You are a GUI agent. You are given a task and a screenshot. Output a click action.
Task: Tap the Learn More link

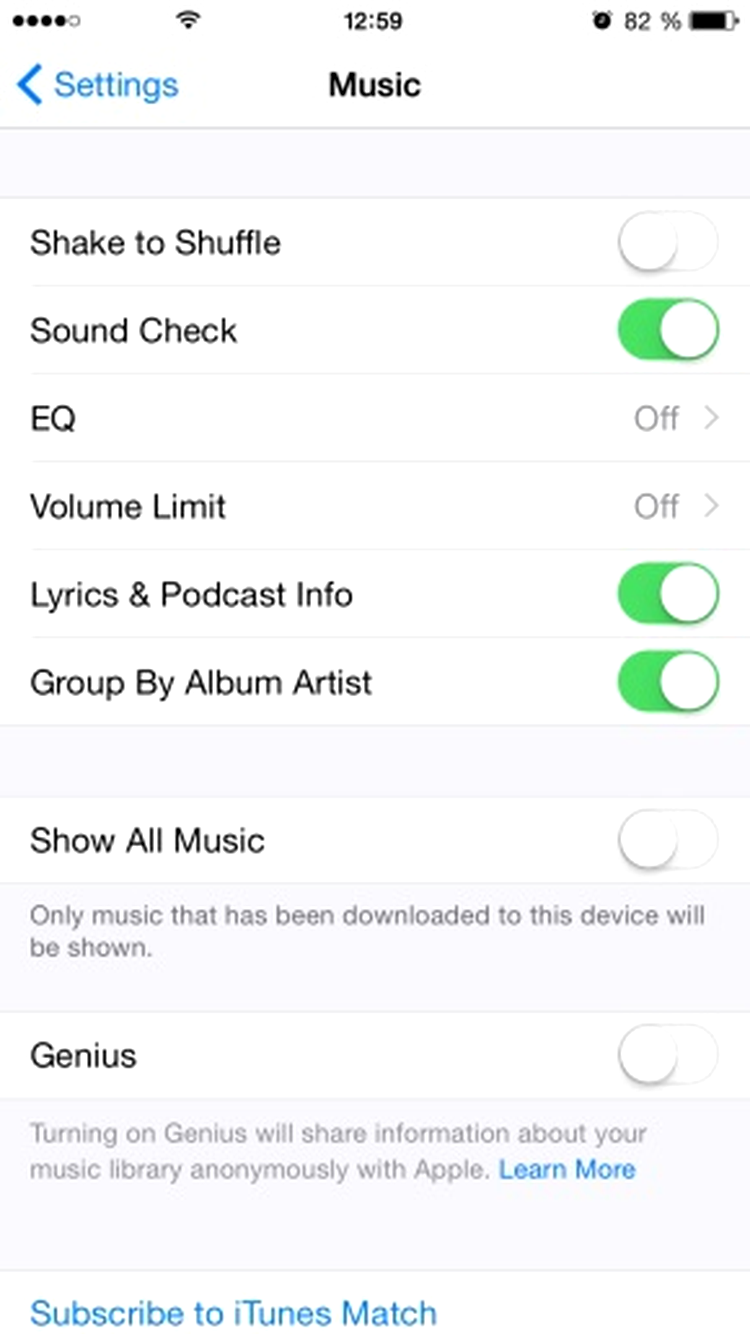coord(567,1169)
